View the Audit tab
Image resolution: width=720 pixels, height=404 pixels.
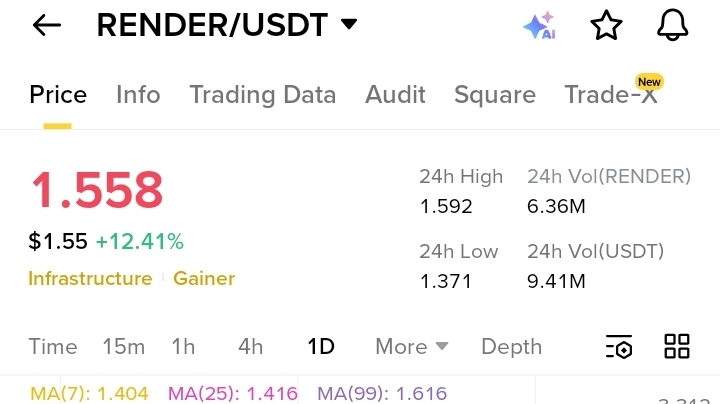coord(395,95)
